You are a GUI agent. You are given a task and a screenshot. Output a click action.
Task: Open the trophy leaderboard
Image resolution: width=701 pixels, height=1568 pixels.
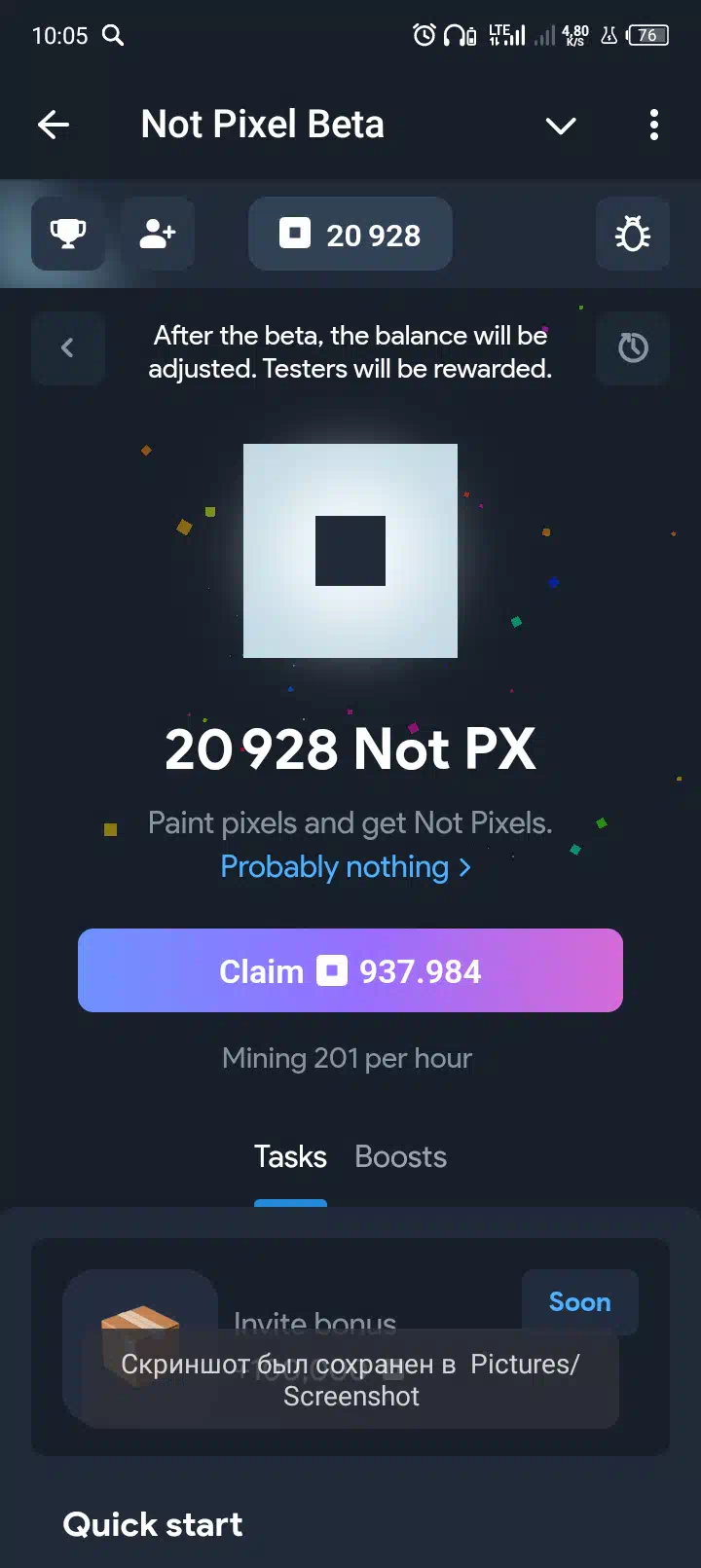pyautogui.click(x=67, y=234)
